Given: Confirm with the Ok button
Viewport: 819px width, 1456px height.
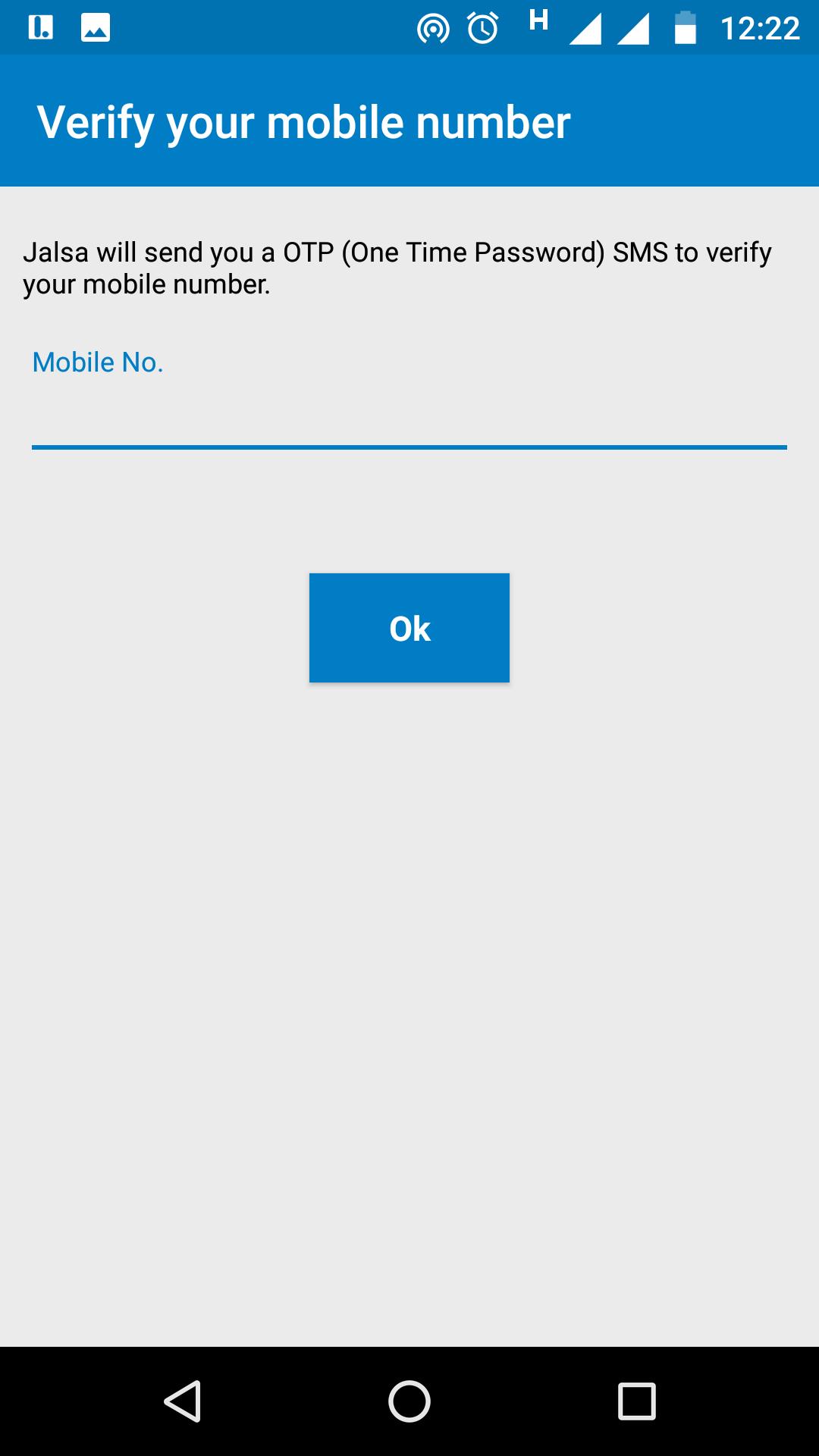Looking at the screenshot, I should [409, 628].
